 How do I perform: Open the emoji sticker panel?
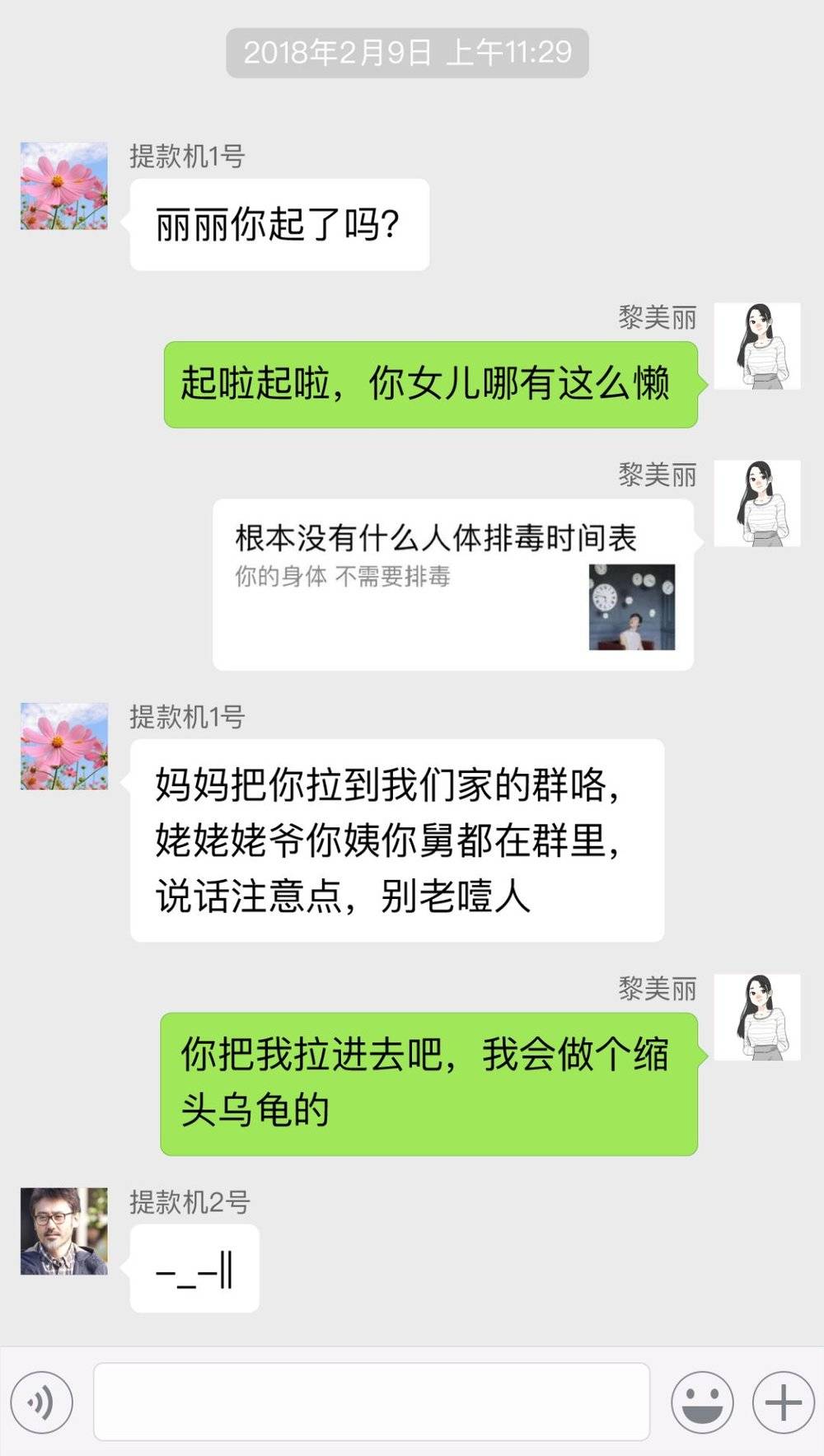click(701, 1402)
